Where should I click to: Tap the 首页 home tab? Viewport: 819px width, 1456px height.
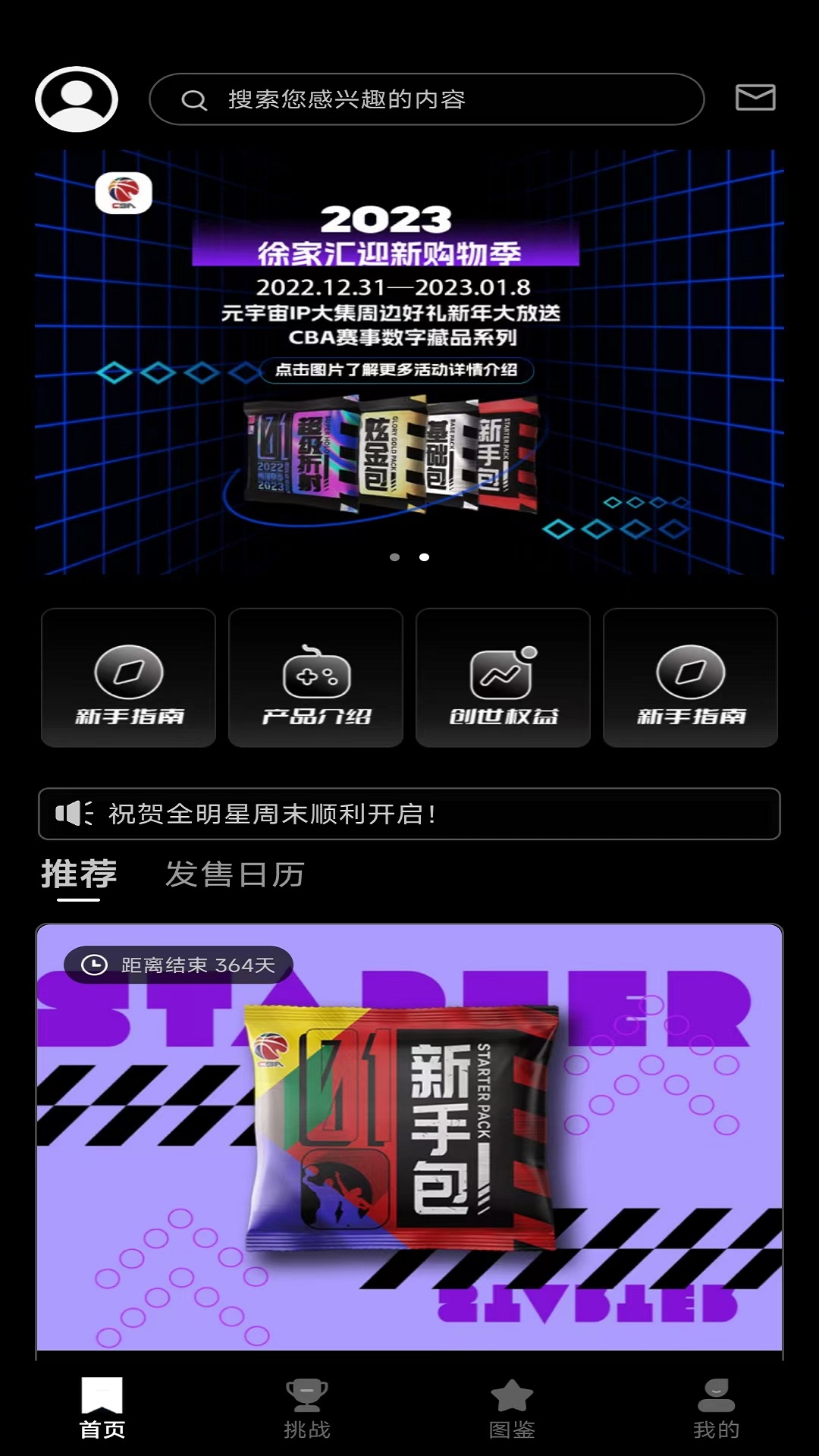pos(102,1408)
